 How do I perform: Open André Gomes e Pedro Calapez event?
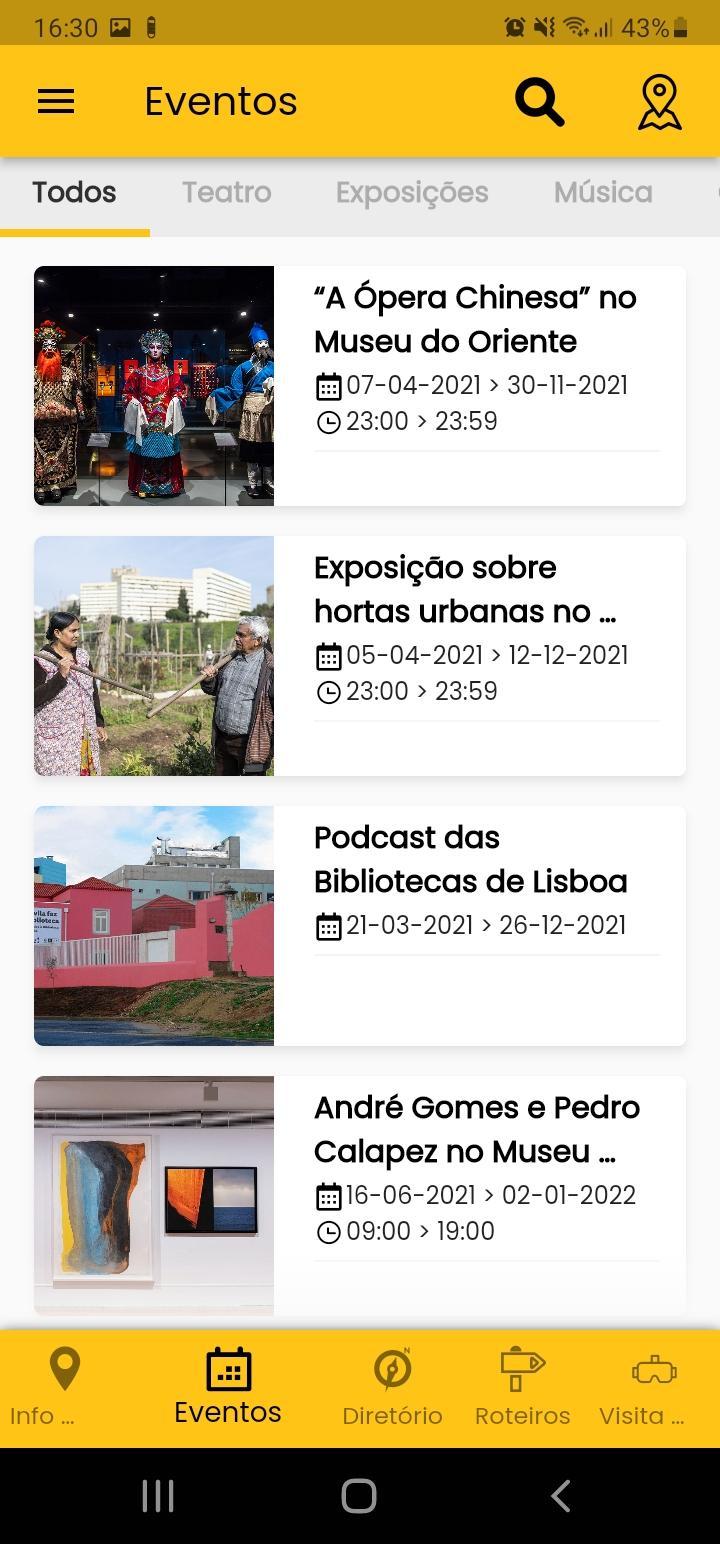pyautogui.click(x=360, y=1196)
